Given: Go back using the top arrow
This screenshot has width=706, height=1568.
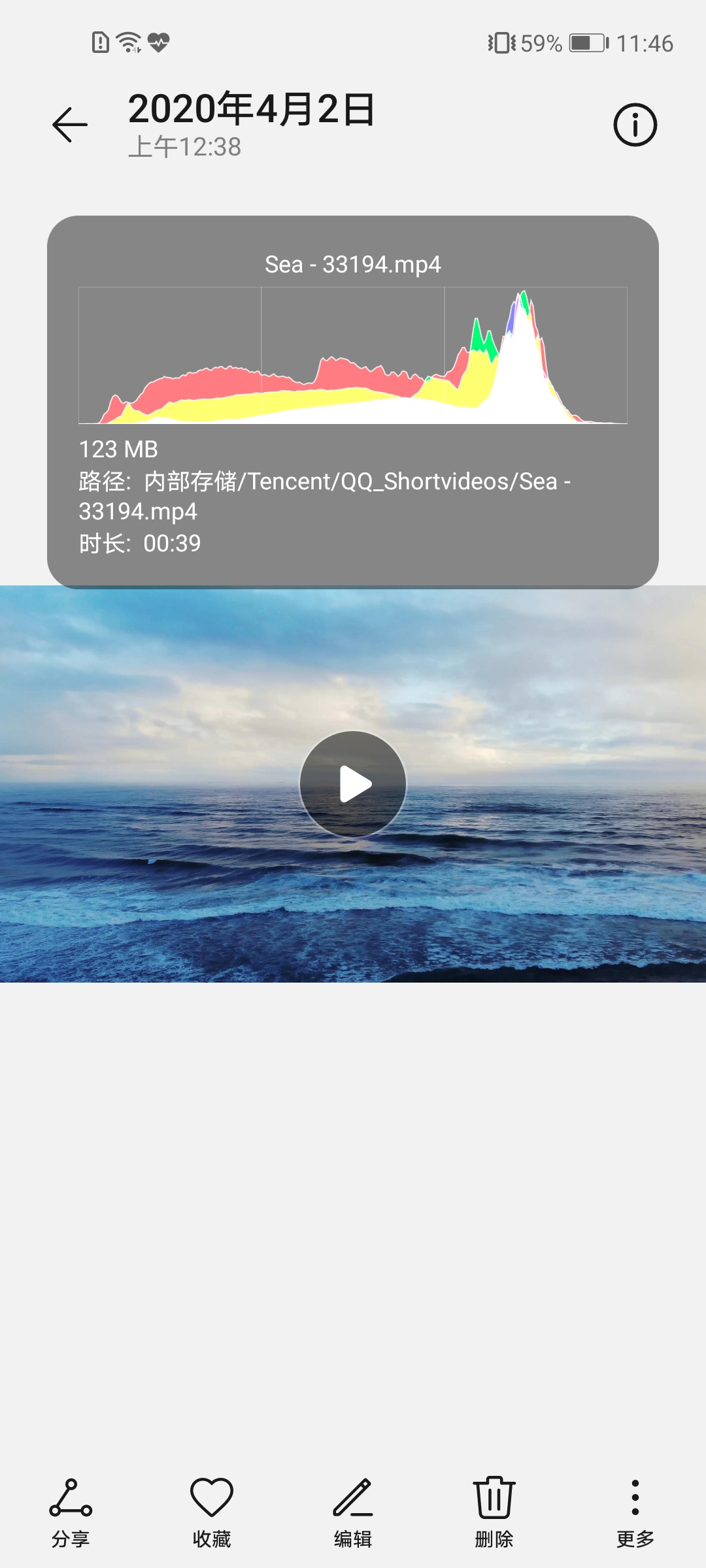Looking at the screenshot, I should (70, 124).
